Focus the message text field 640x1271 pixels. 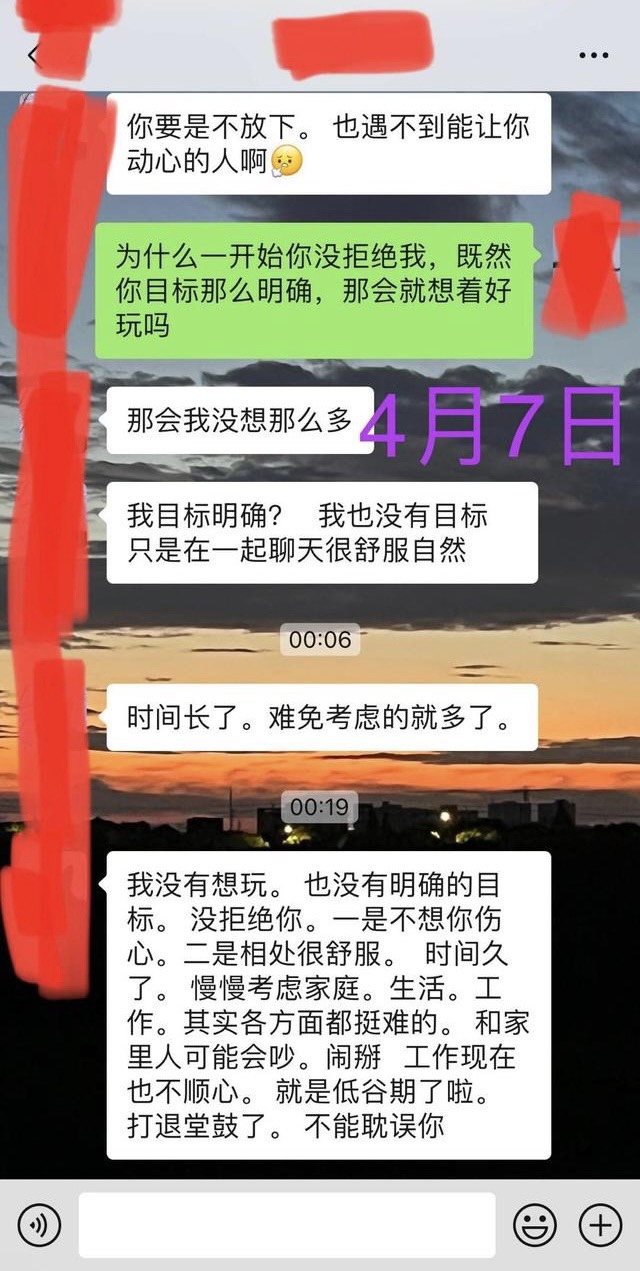point(287,1225)
